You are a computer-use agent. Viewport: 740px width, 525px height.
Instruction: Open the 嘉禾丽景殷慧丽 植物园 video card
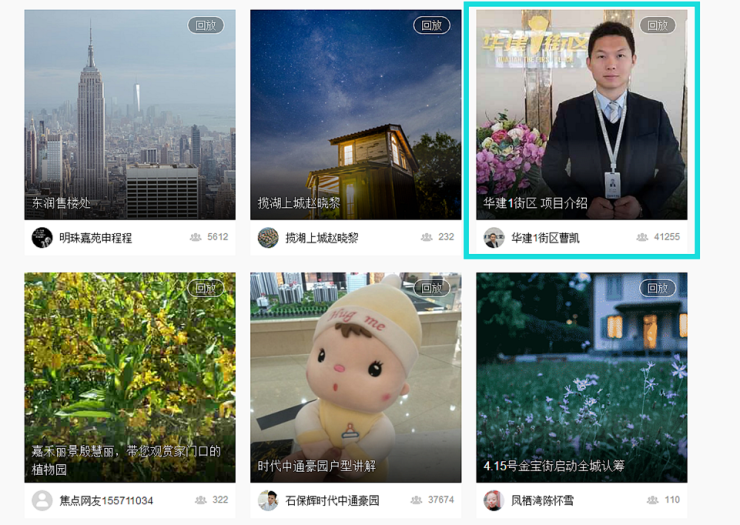point(130,377)
